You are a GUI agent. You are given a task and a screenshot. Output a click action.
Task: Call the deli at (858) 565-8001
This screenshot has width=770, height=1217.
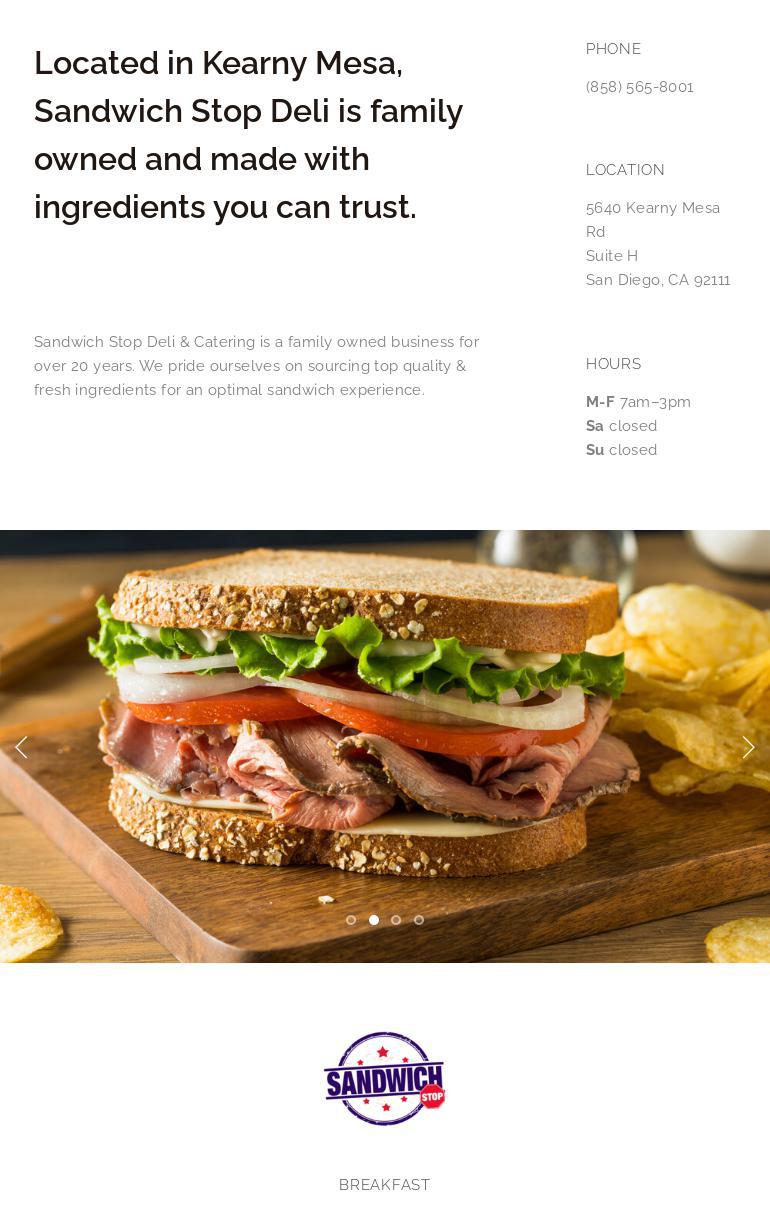(639, 87)
